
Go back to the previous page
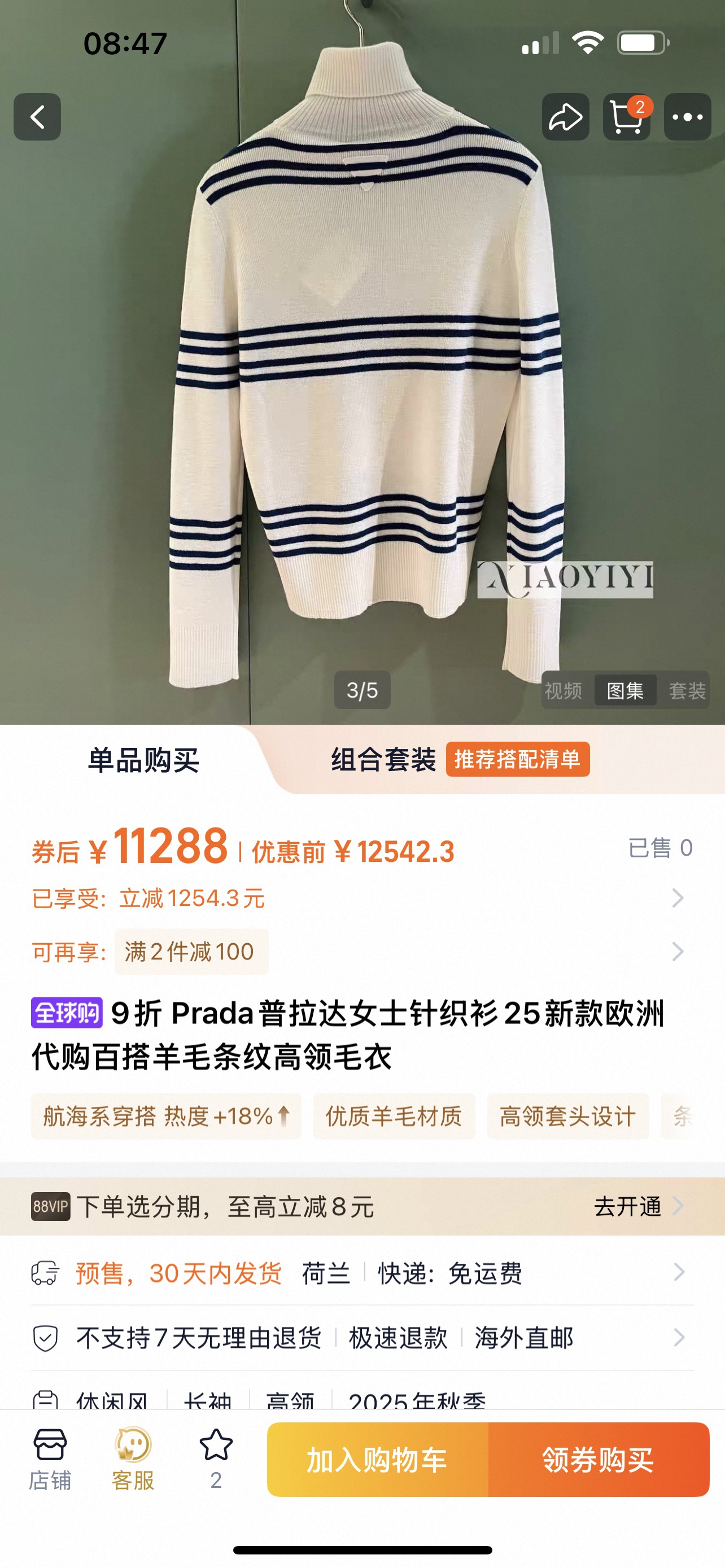tap(37, 117)
